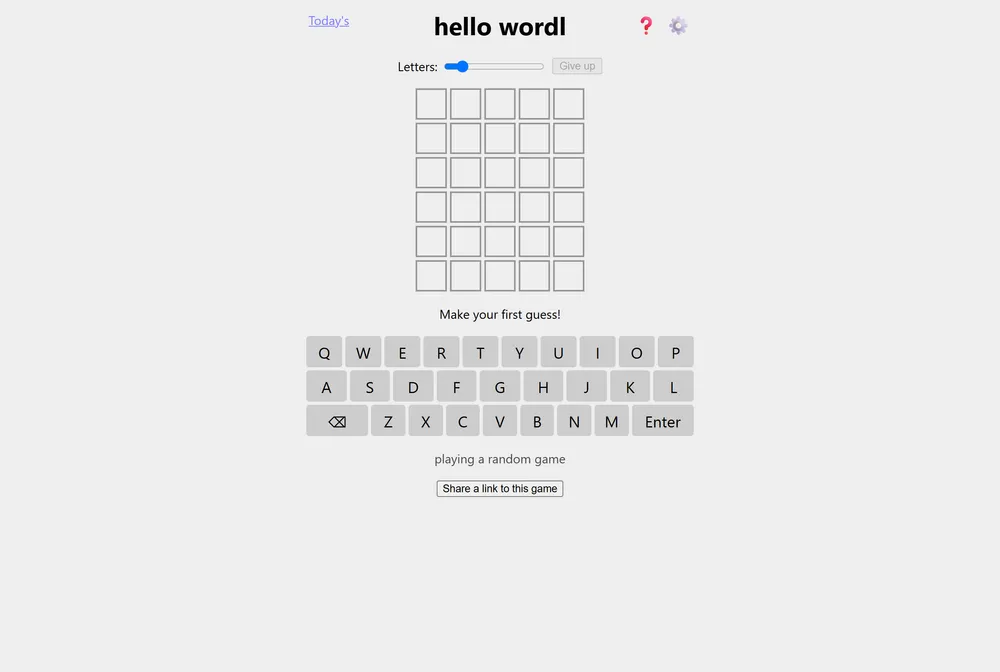Type the letter Q on the keyboard

324,353
